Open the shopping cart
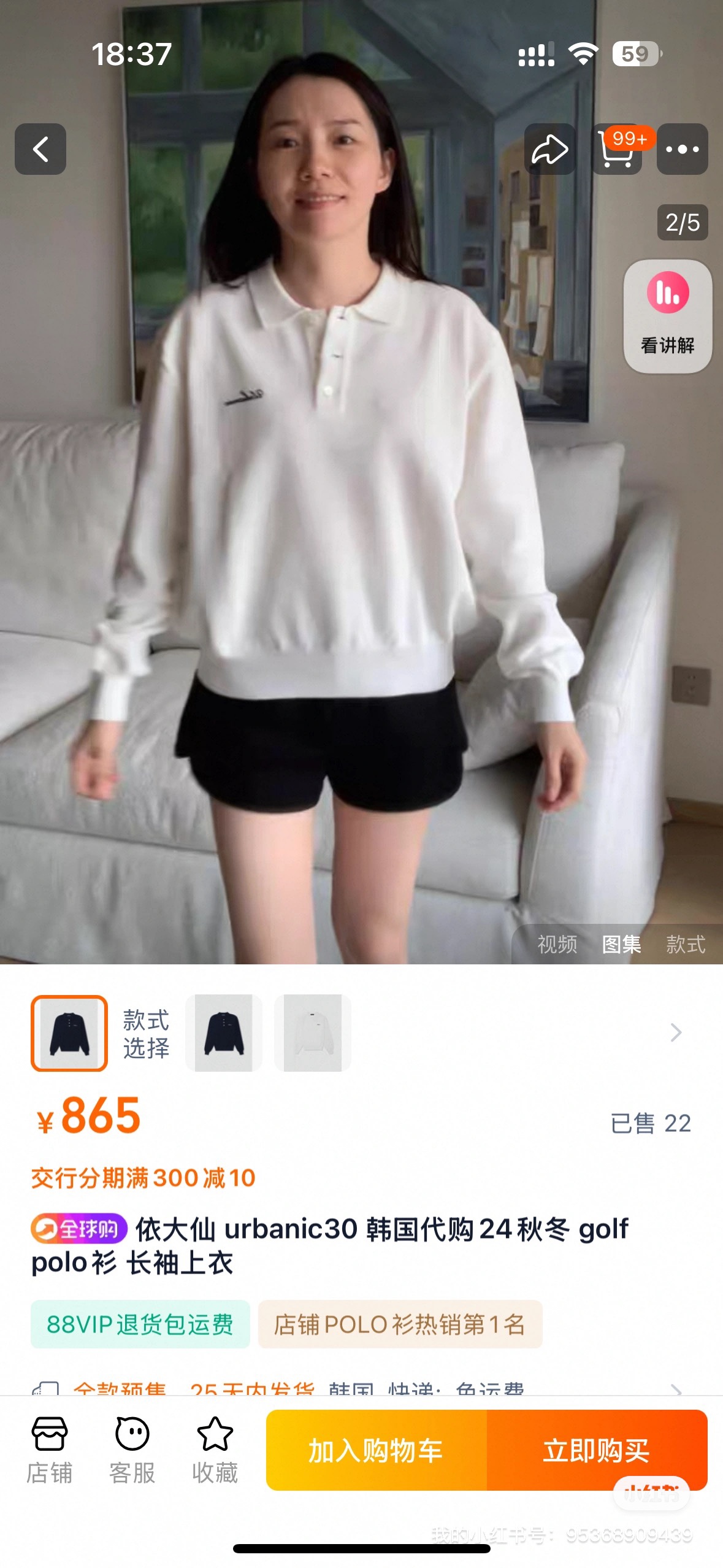 [617, 149]
